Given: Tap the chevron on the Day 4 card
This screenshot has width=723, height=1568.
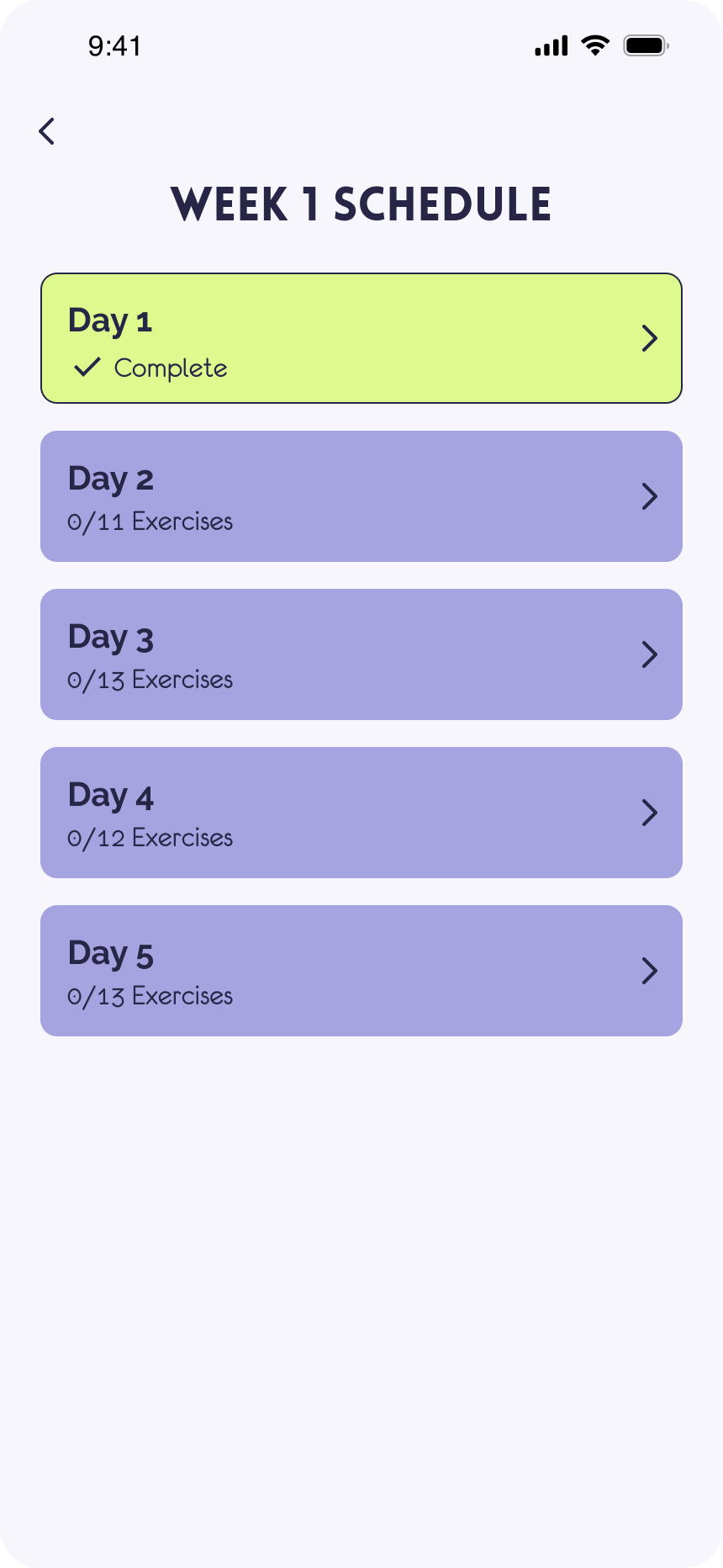Looking at the screenshot, I should (650, 813).
